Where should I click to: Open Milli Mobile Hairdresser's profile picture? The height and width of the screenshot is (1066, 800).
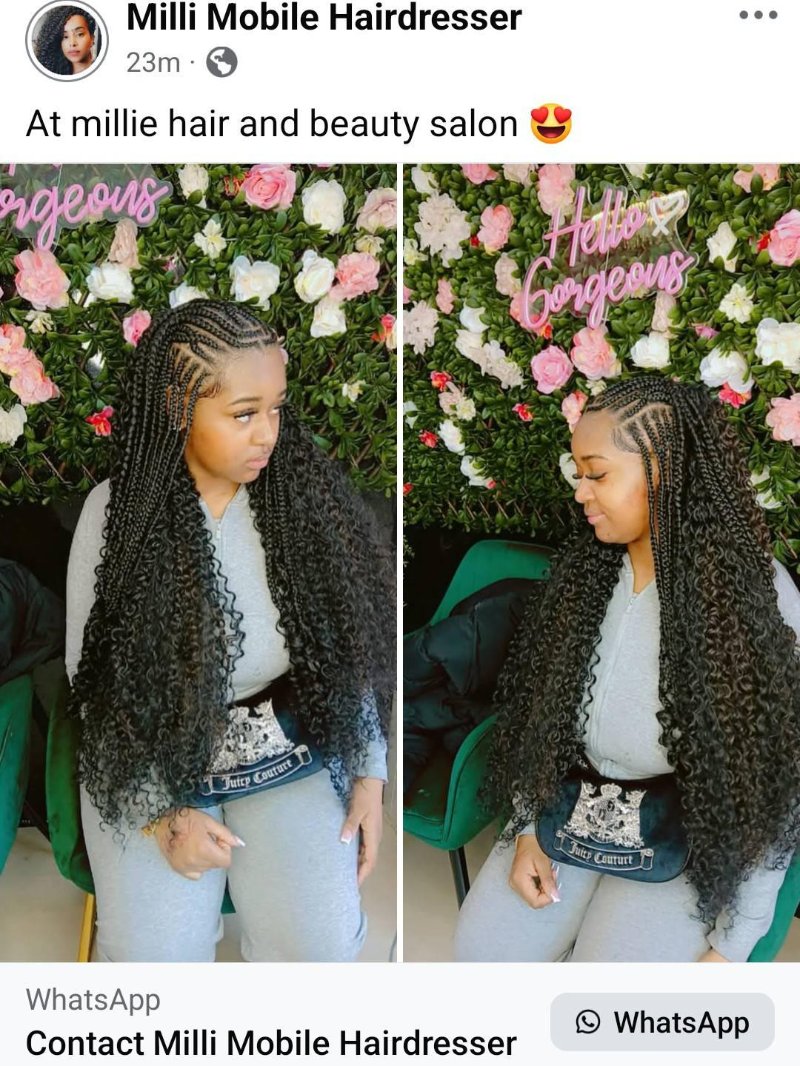point(66,41)
